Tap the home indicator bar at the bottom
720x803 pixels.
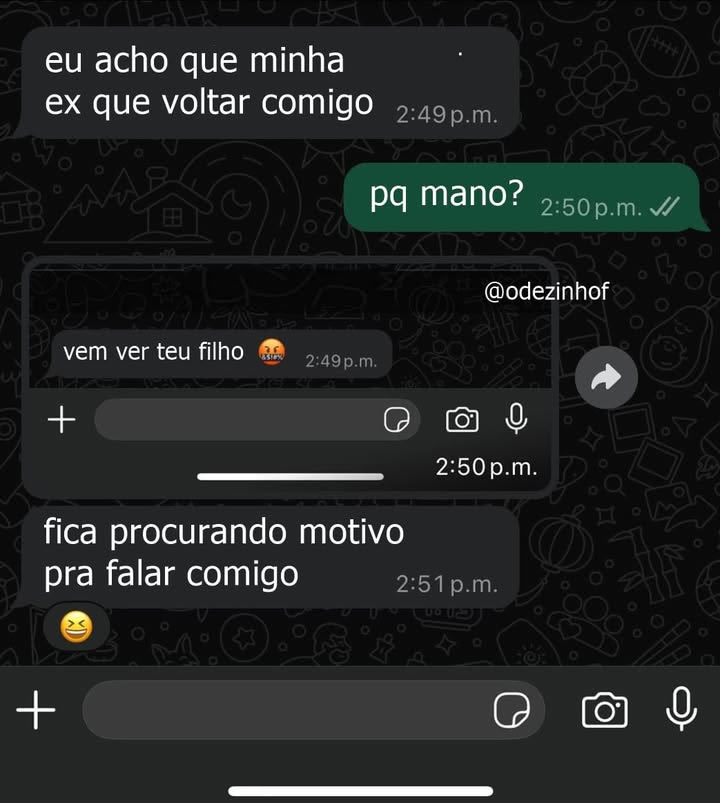(360, 789)
